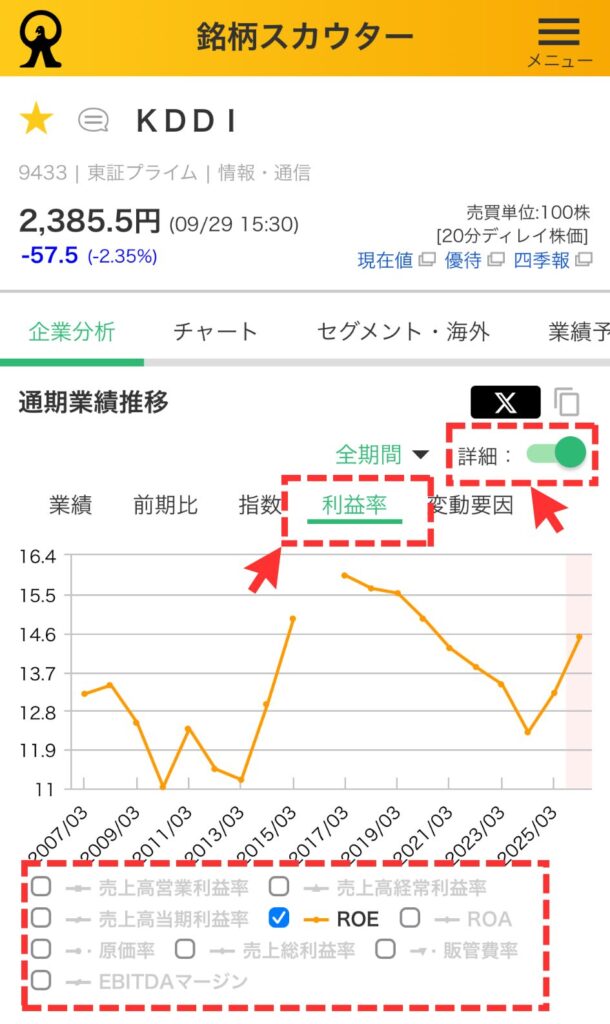Viewport: 610px width, 1024px height.
Task: Open the 四季報 link
Action: (x=549, y=260)
